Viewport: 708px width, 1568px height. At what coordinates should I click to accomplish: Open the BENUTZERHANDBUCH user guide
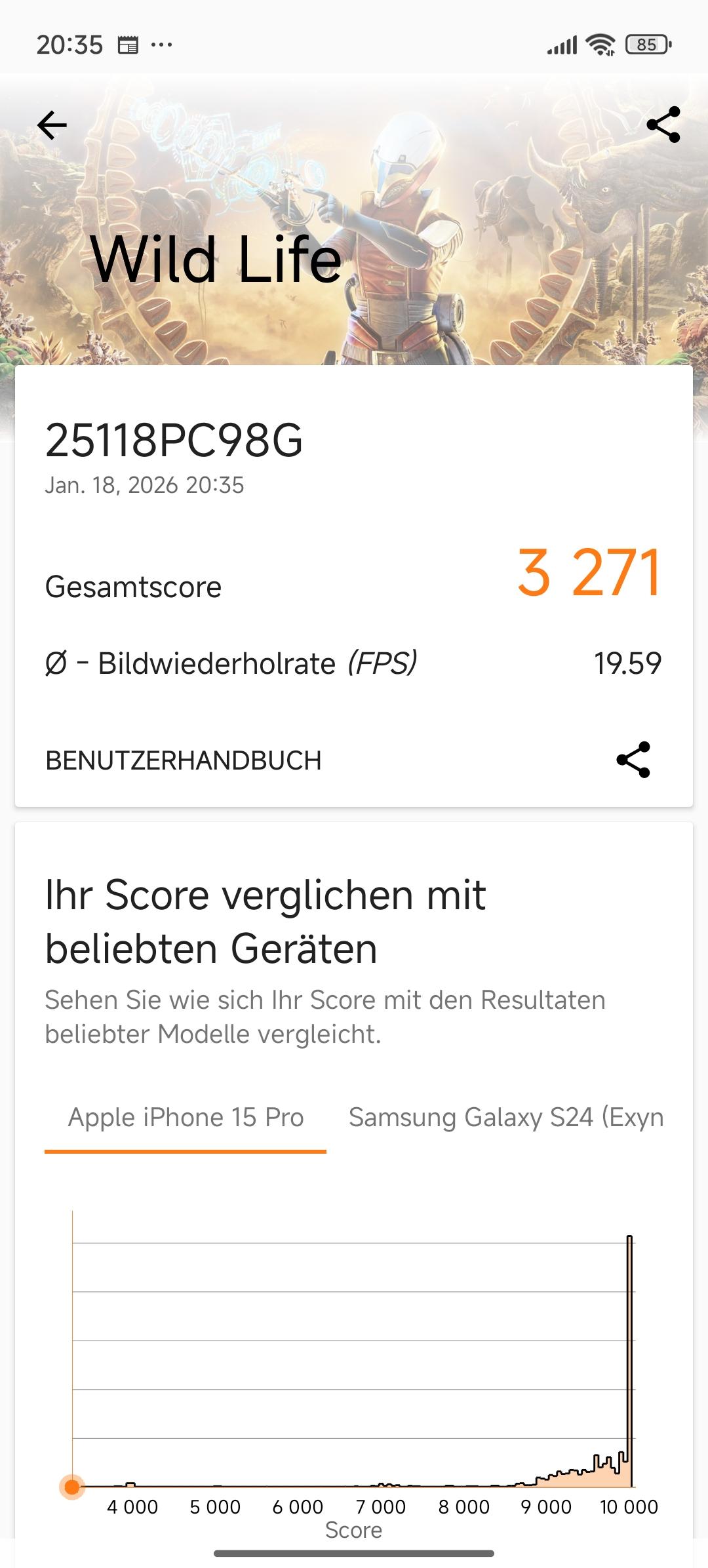pos(184,760)
